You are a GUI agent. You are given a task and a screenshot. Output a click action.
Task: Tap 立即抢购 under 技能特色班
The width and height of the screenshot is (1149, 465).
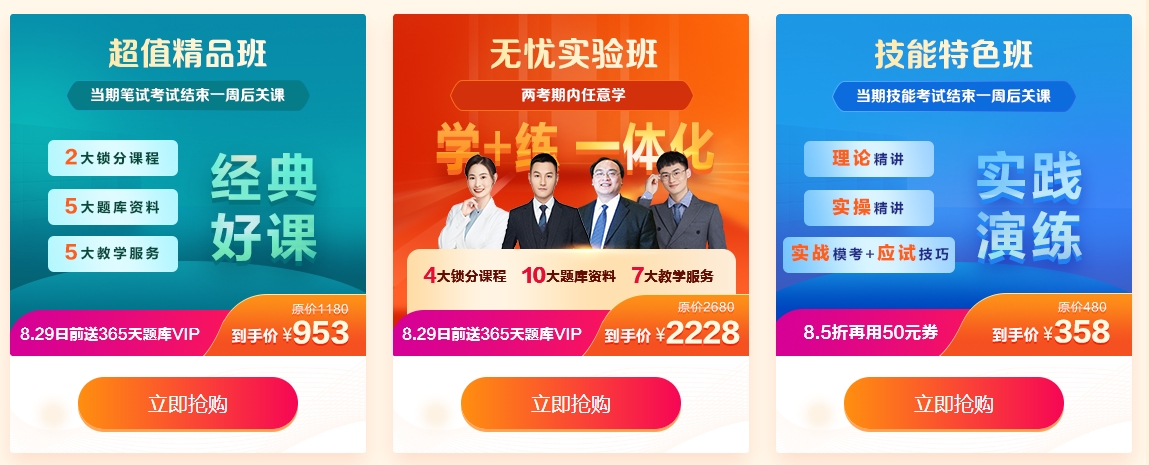click(954, 404)
